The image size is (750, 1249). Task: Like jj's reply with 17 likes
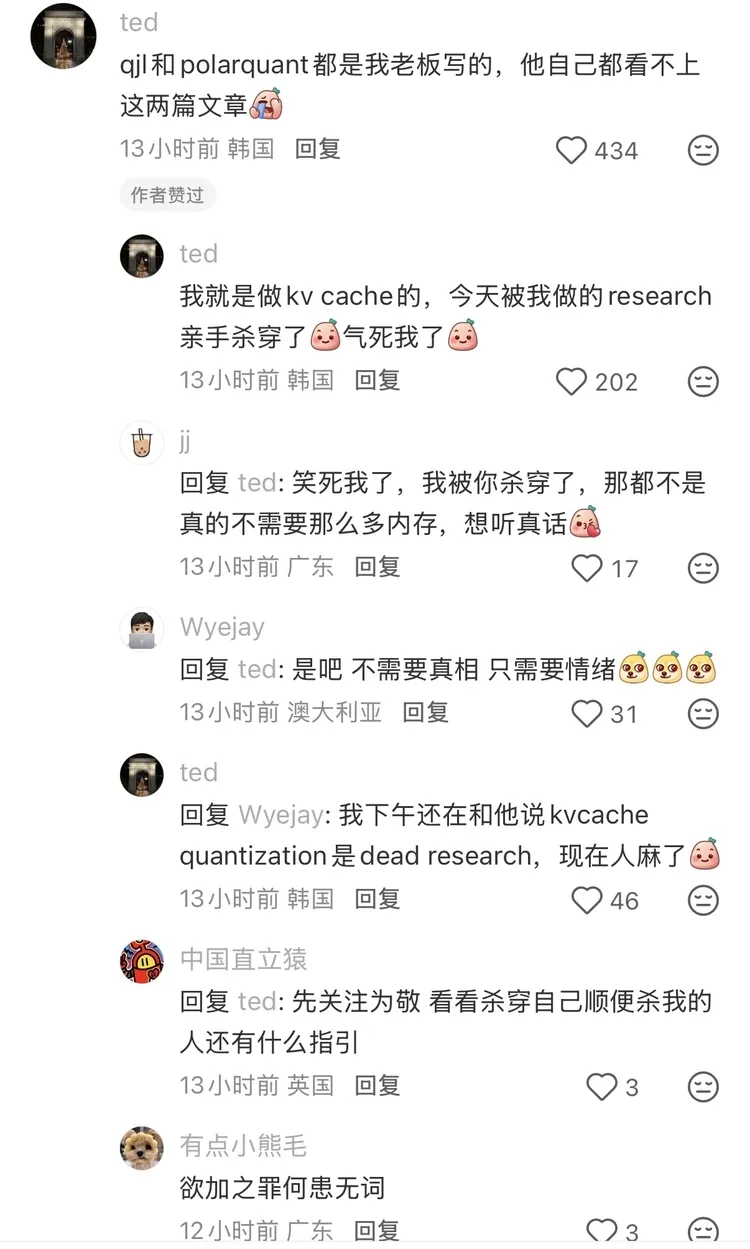(587, 568)
